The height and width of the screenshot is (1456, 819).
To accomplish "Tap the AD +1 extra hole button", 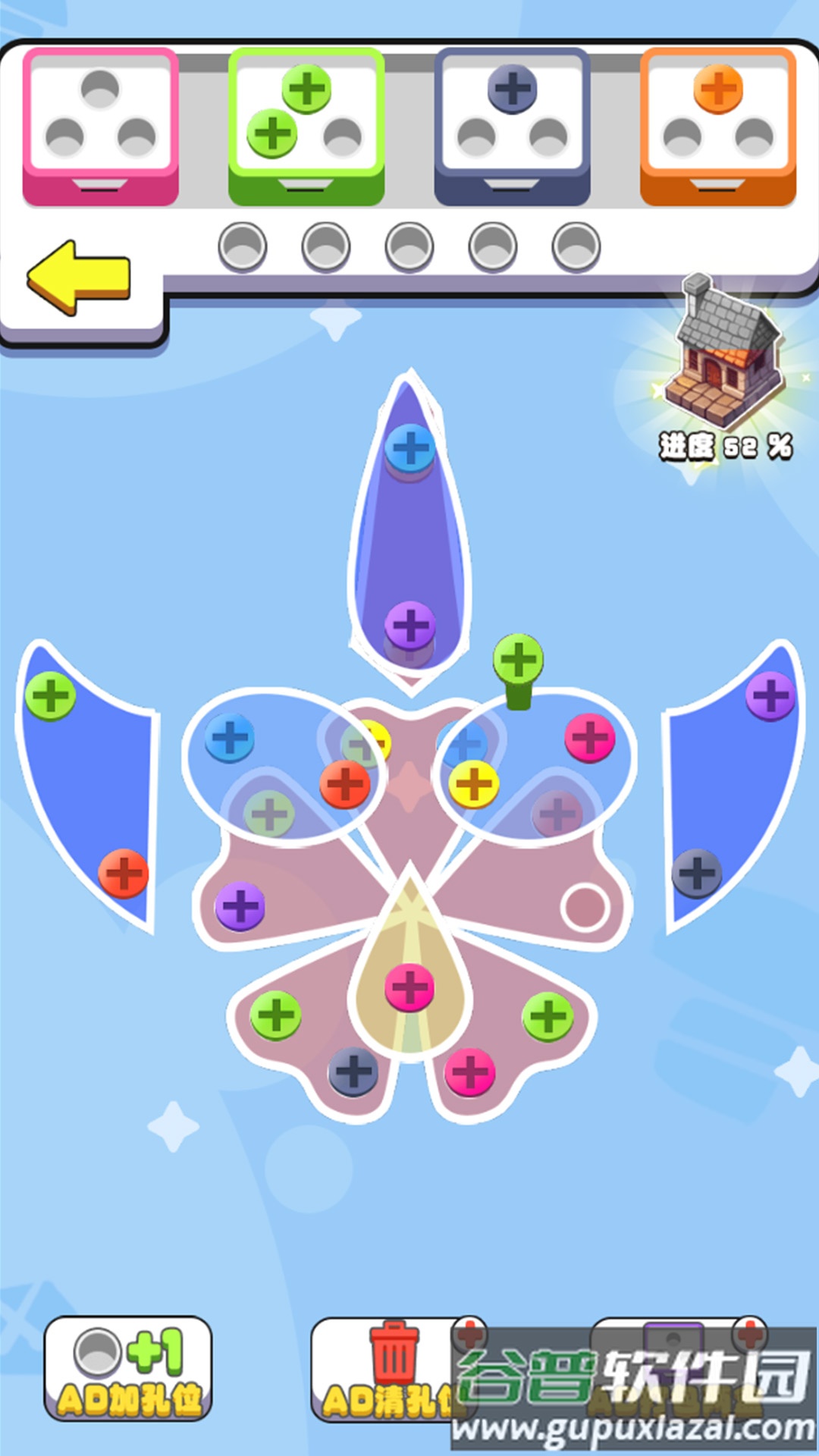I will (127, 1369).
